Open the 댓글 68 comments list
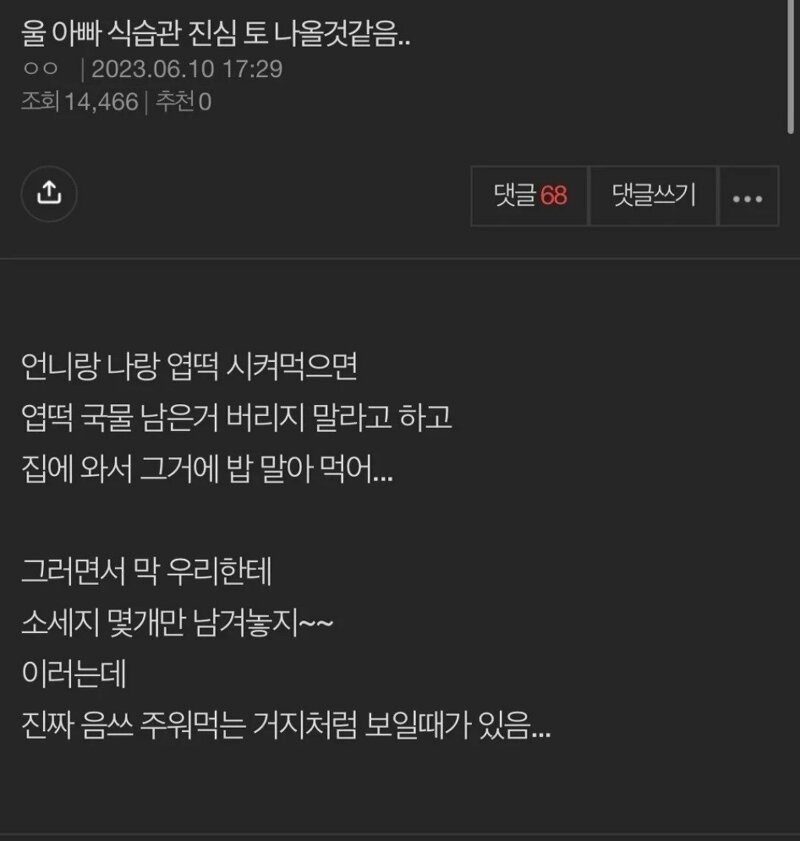 point(530,196)
